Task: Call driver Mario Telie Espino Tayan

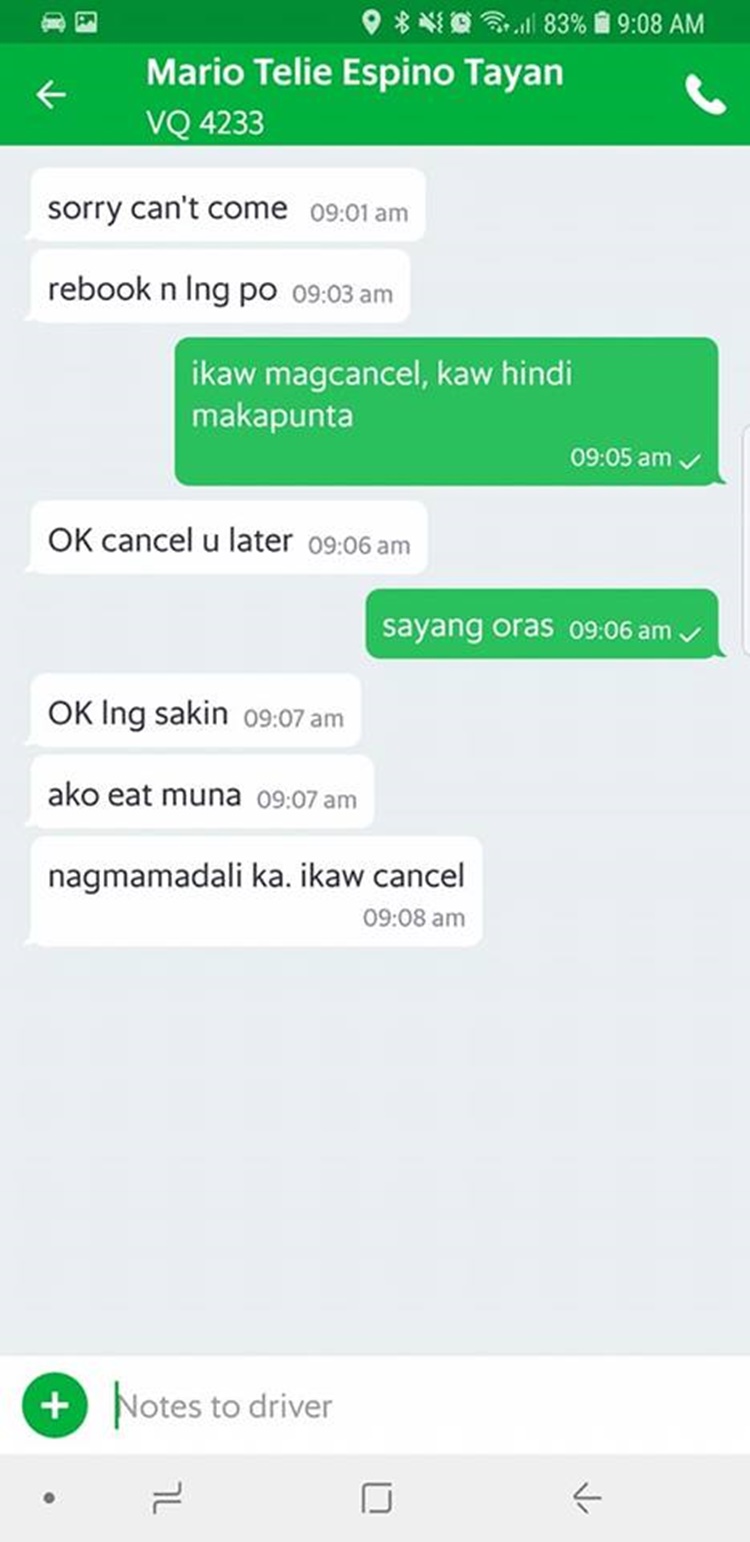Action: [x=705, y=95]
